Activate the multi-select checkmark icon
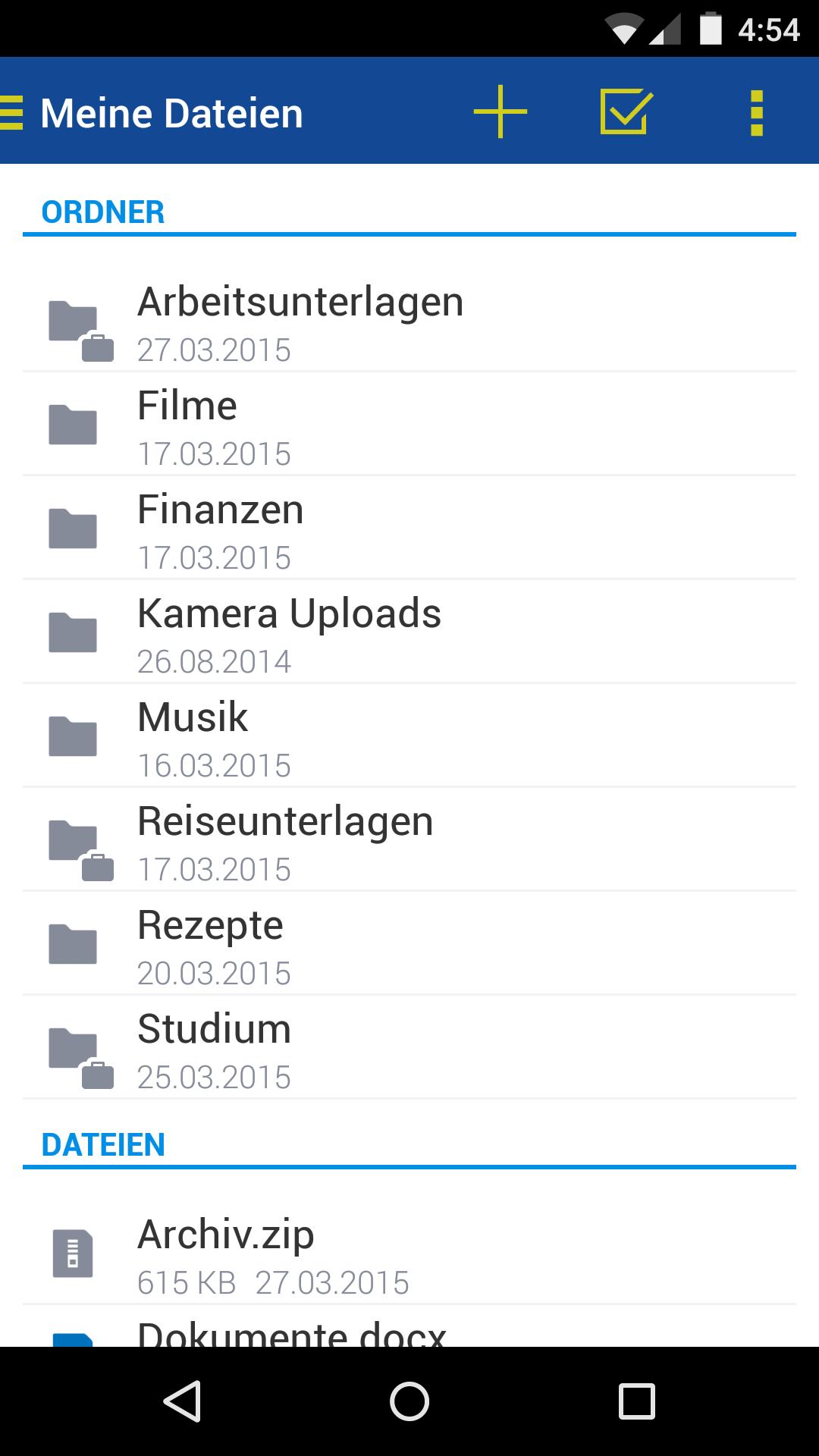Viewport: 819px width, 1456px height. (x=626, y=112)
